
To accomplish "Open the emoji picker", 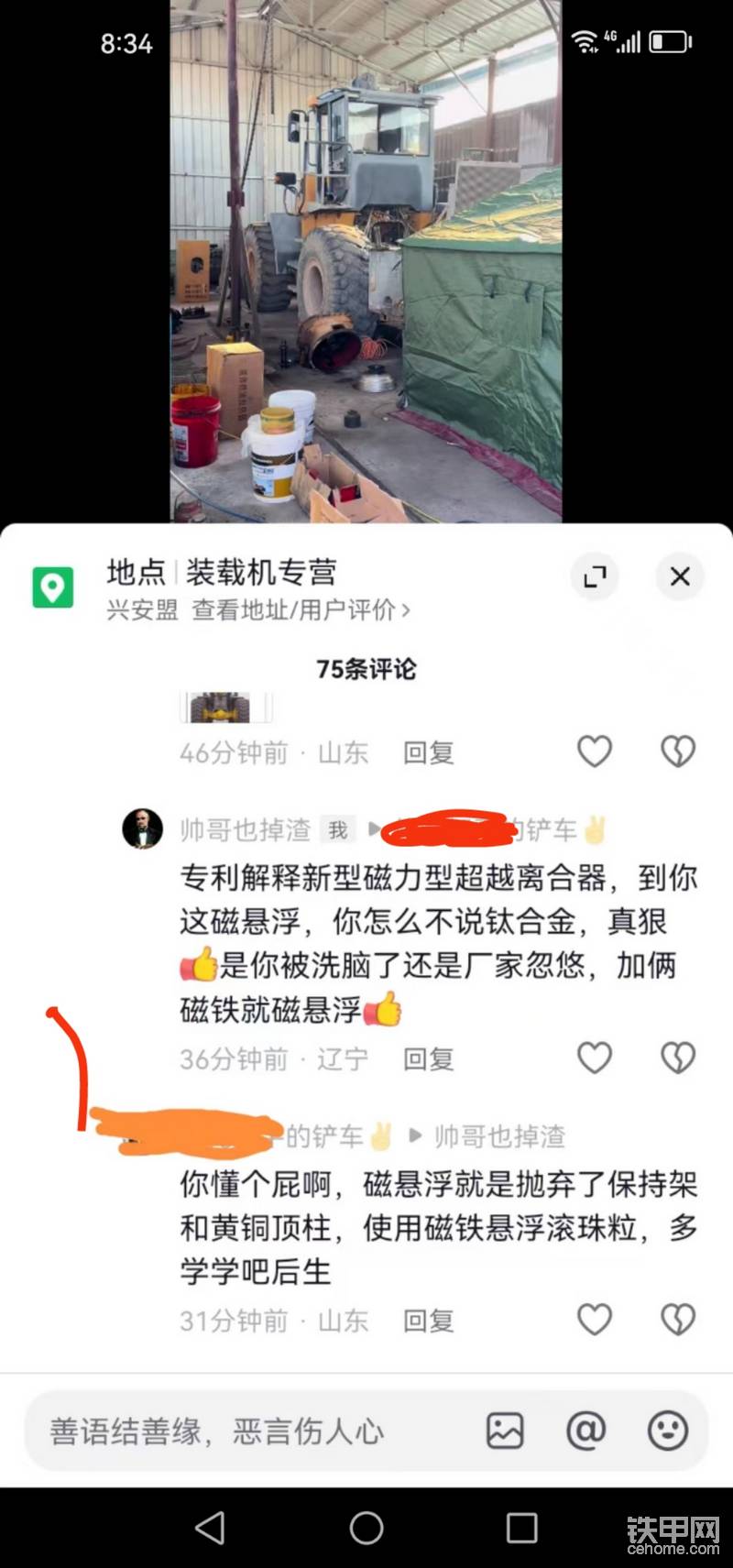I will 668,1431.
